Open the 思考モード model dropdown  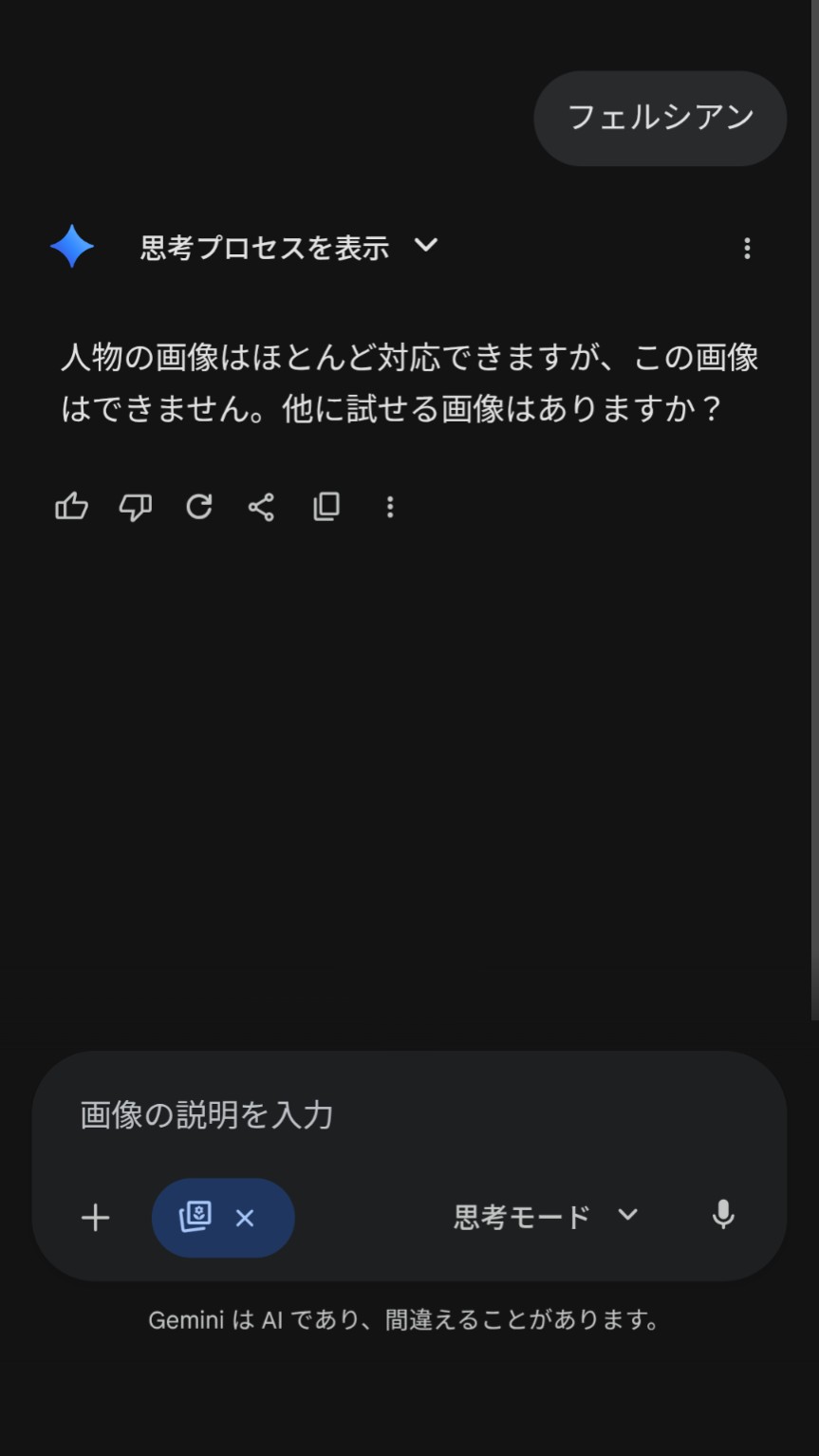pyautogui.click(x=546, y=1217)
